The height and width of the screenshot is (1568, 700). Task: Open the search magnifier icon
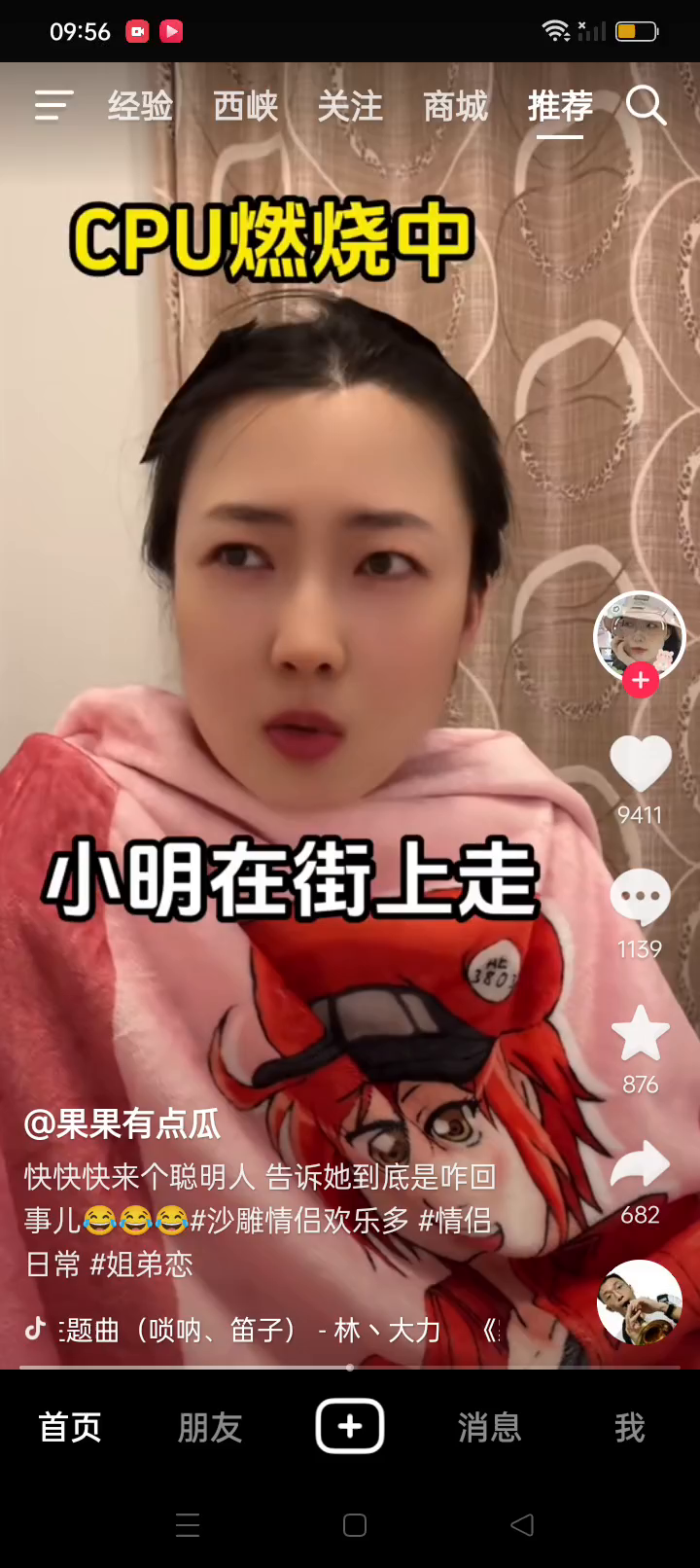tap(646, 105)
